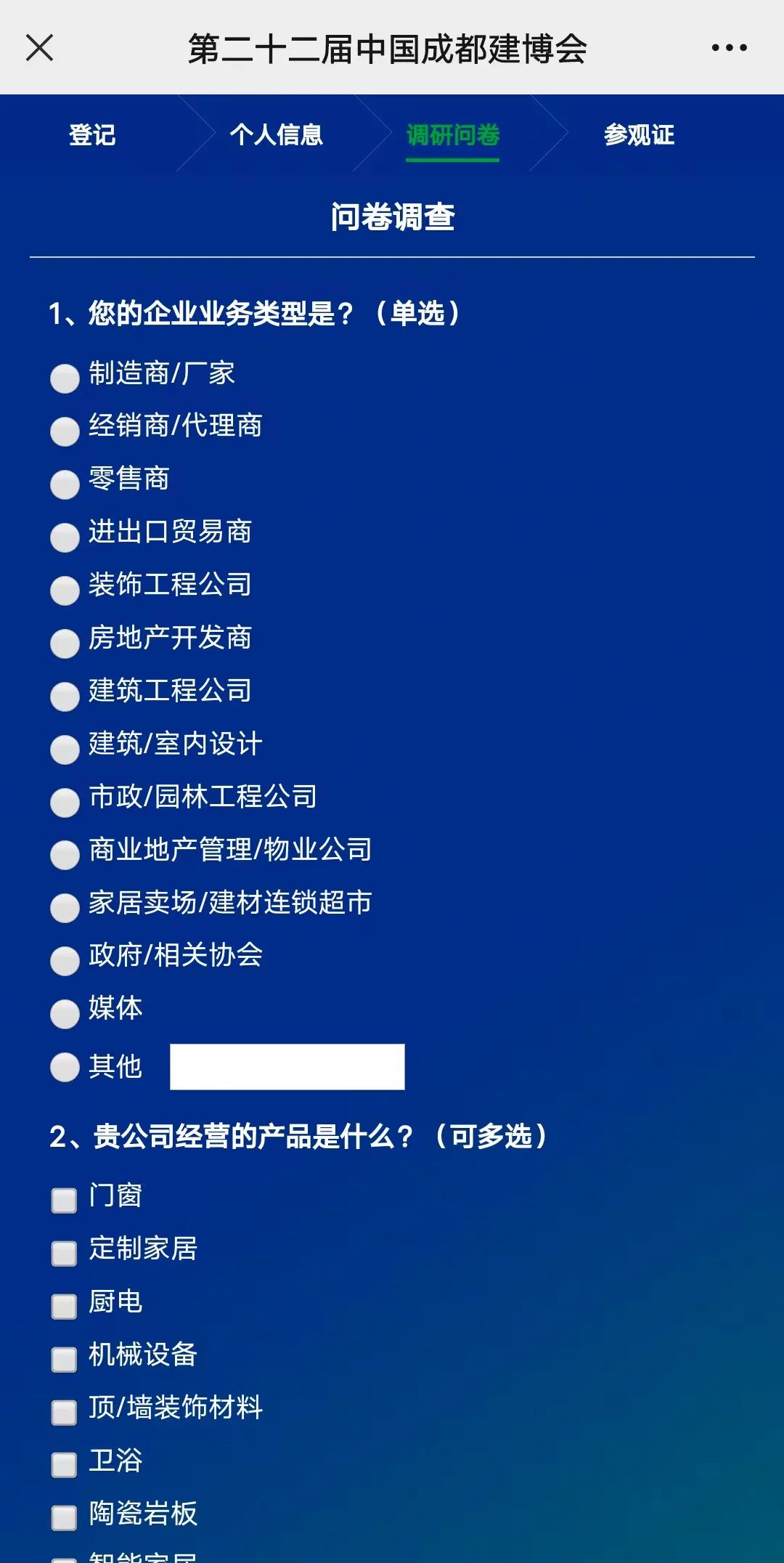
Task: Select 房地产开发商 option
Action: [65, 644]
